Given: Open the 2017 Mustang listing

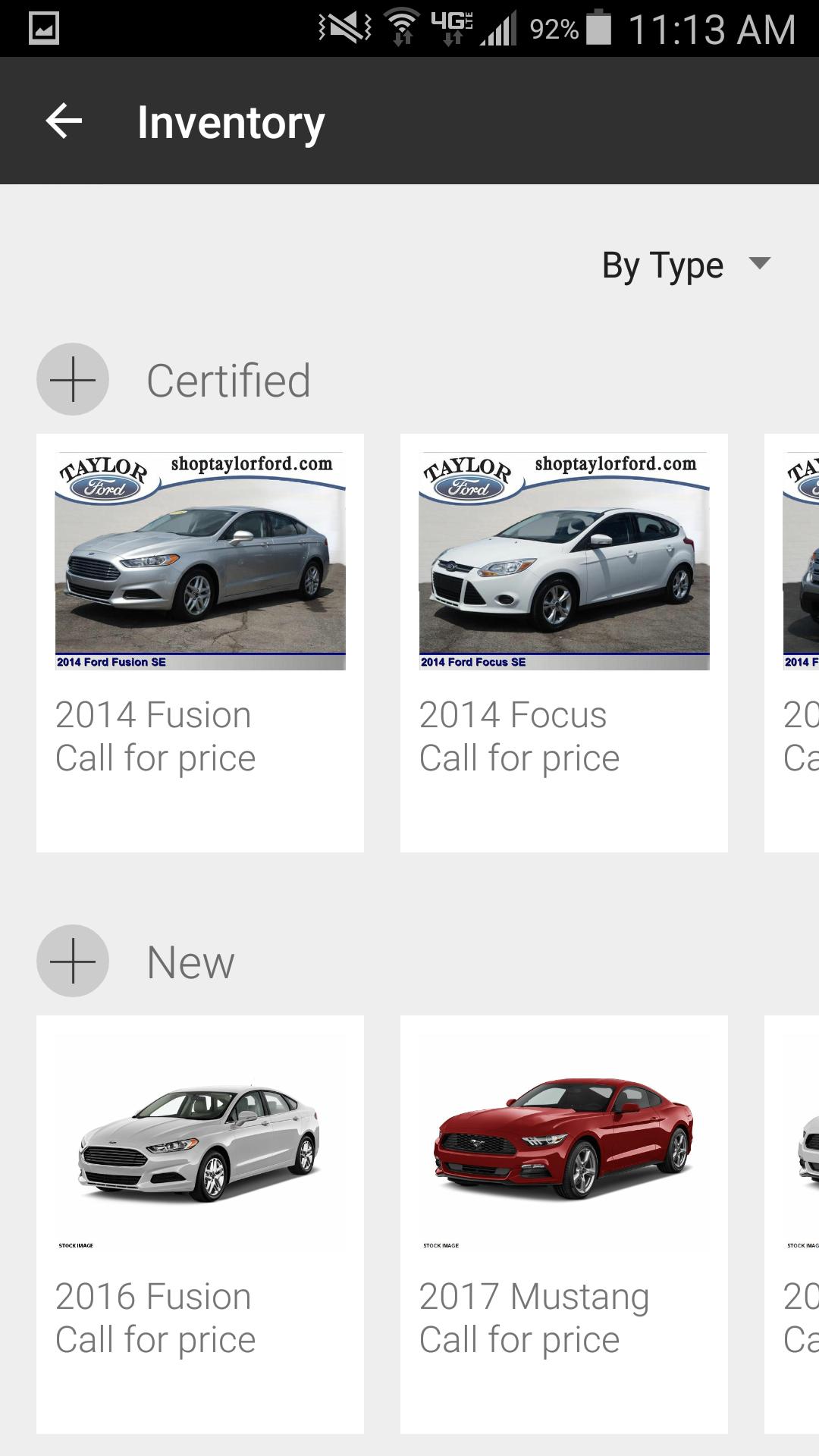Looking at the screenshot, I should [564, 1223].
